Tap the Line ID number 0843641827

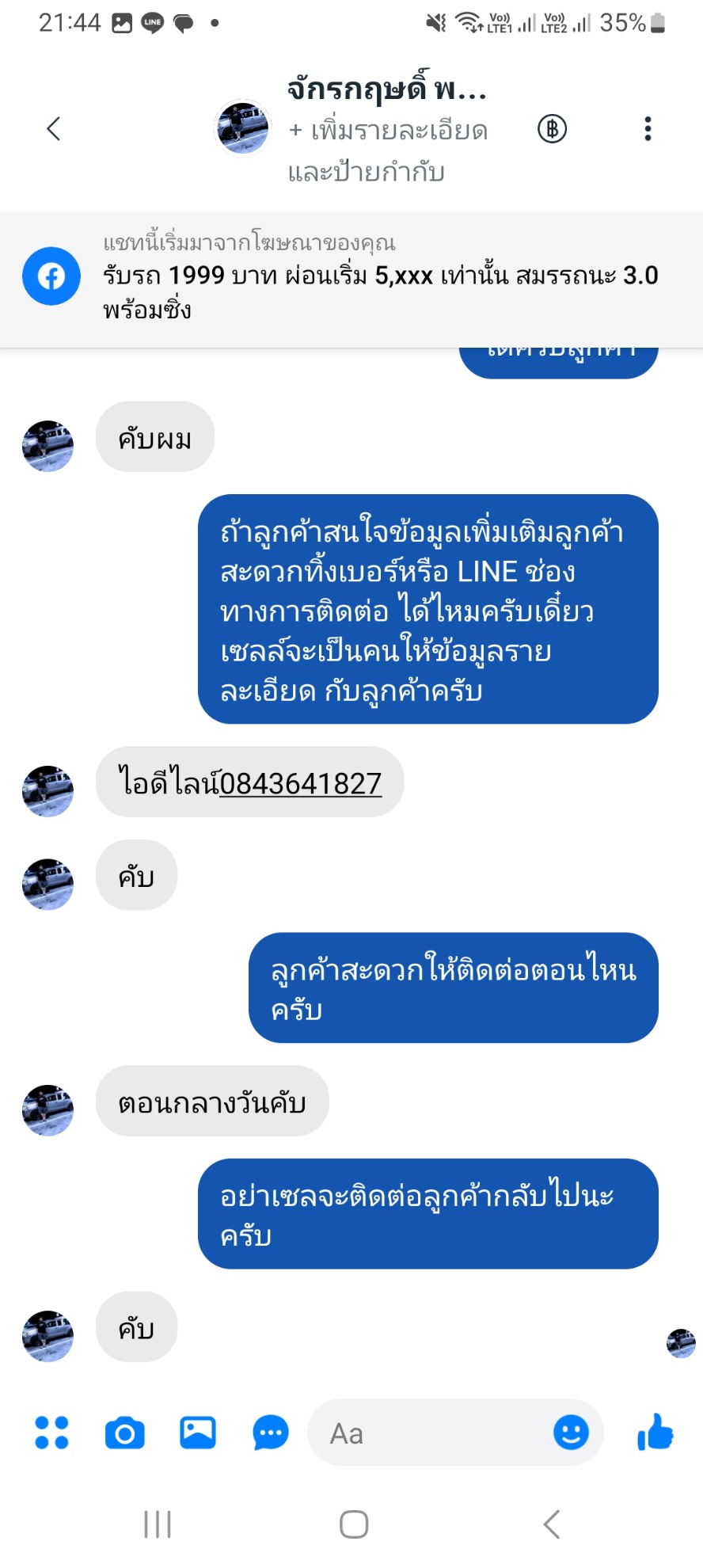click(x=300, y=783)
